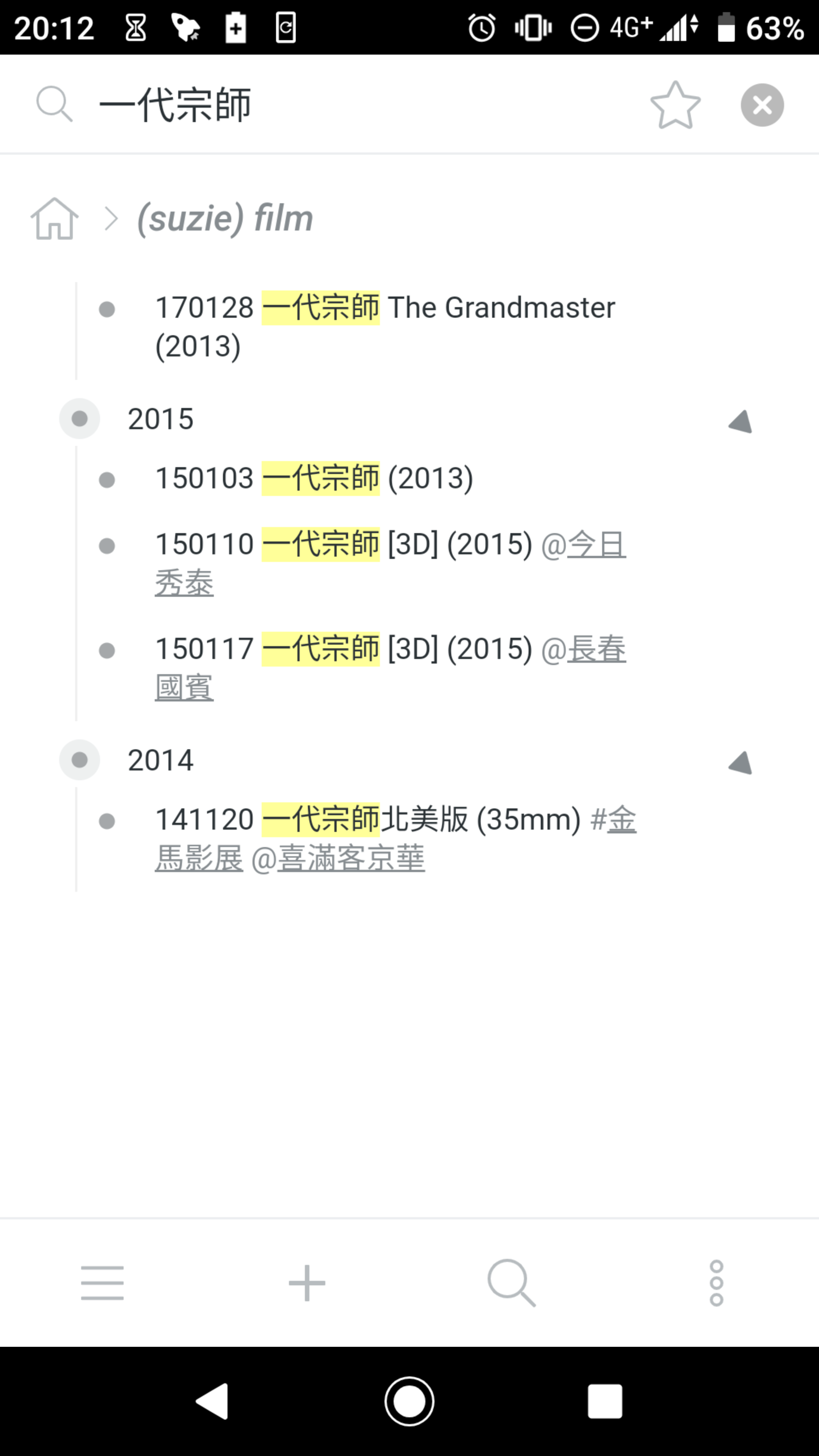The image size is (819, 1456).
Task: Star the current search
Action: 675,105
